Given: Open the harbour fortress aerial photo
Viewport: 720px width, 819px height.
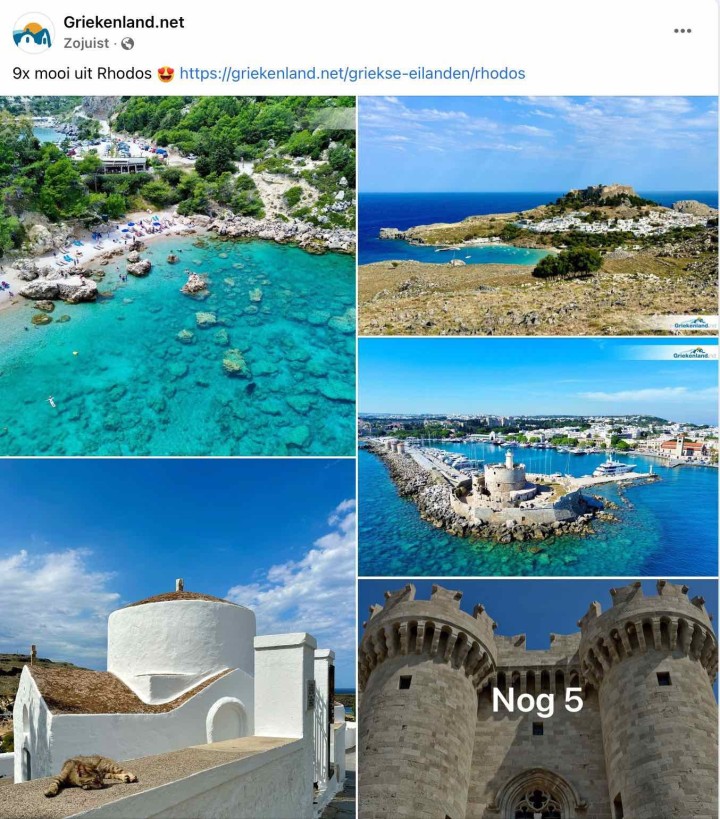Looking at the screenshot, I should pos(538,457).
